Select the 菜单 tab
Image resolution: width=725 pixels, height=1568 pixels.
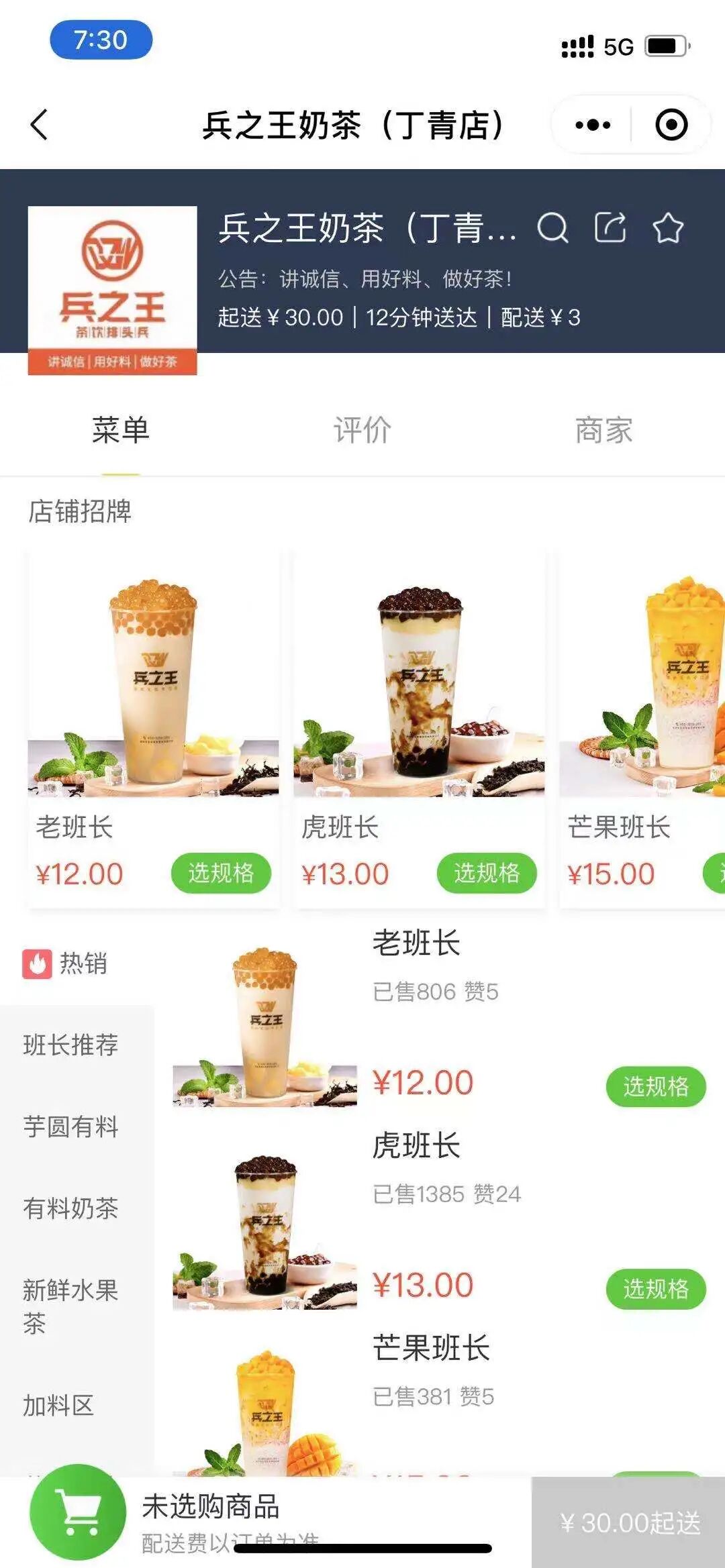click(121, 430)
